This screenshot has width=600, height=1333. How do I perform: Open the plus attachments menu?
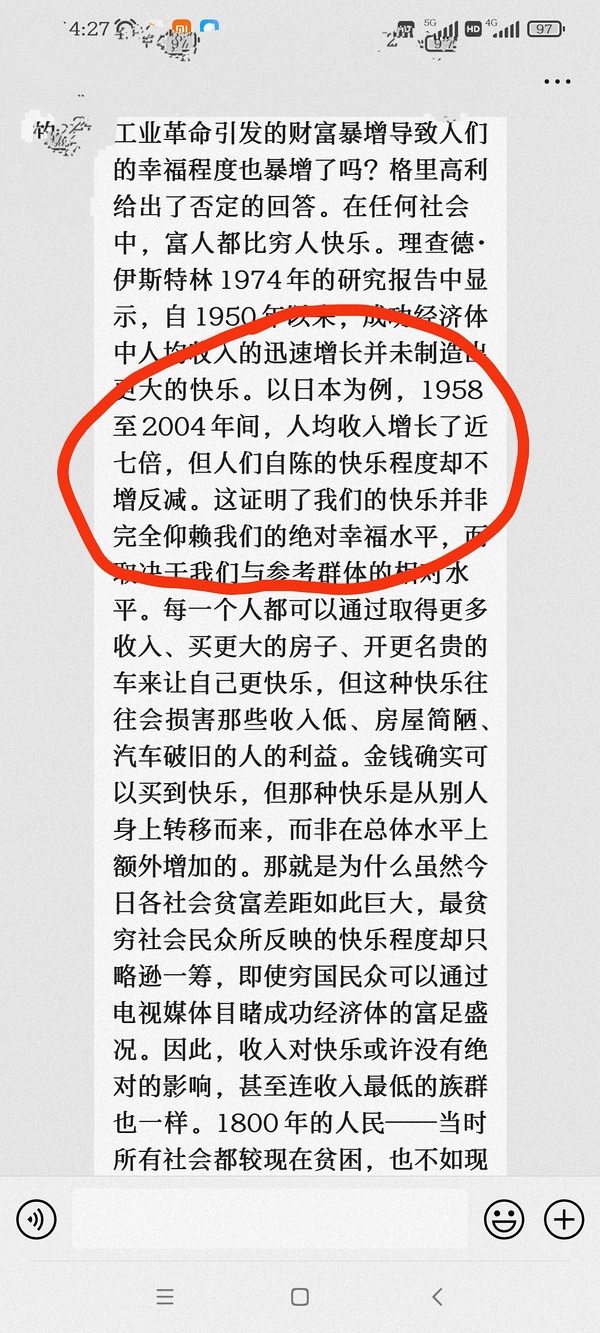pos(563,1219)
